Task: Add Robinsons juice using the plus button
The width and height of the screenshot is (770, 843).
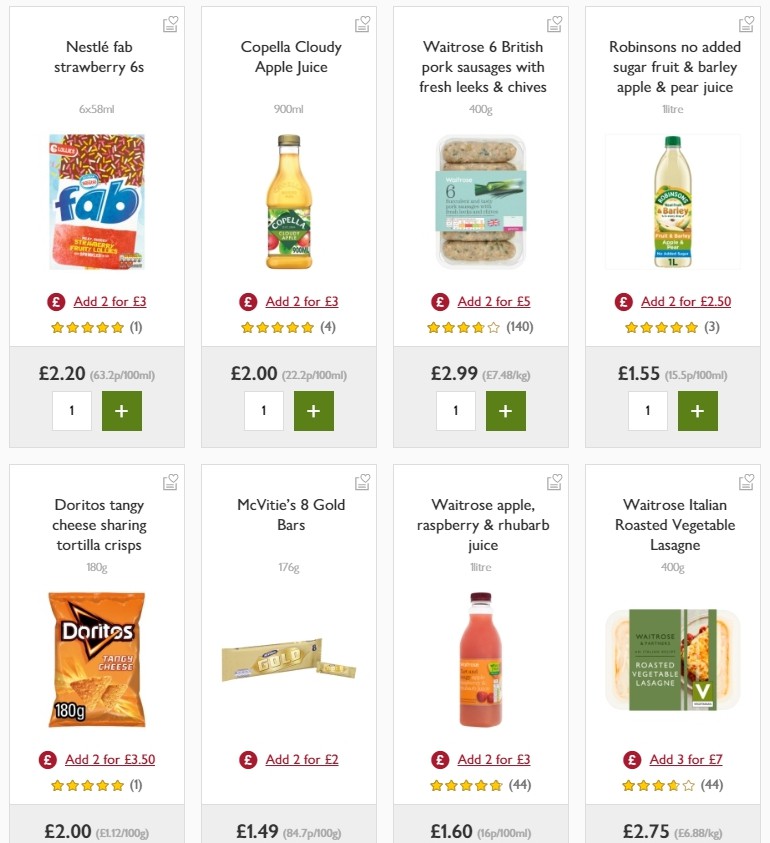Action: [x=697, y=410]
